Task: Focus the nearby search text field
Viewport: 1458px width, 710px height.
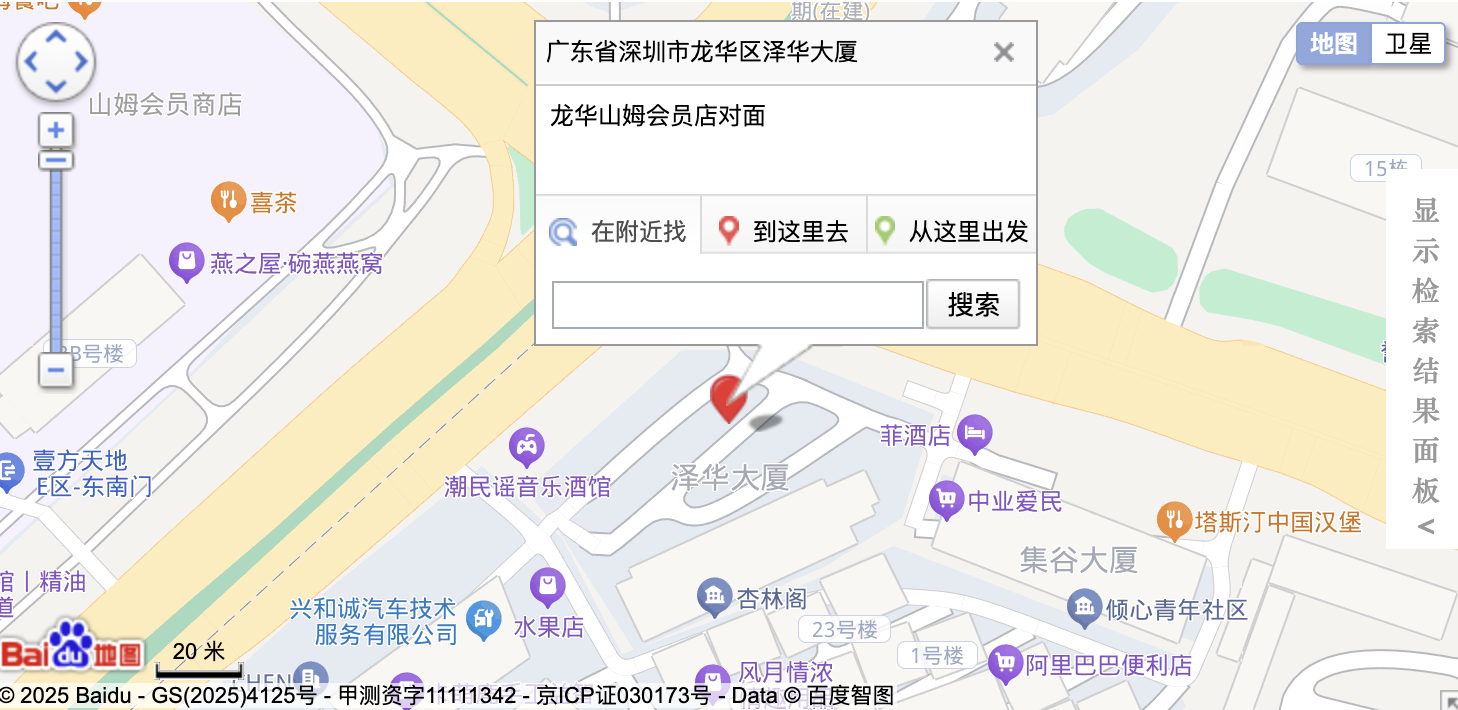Action: pos(737,305)
